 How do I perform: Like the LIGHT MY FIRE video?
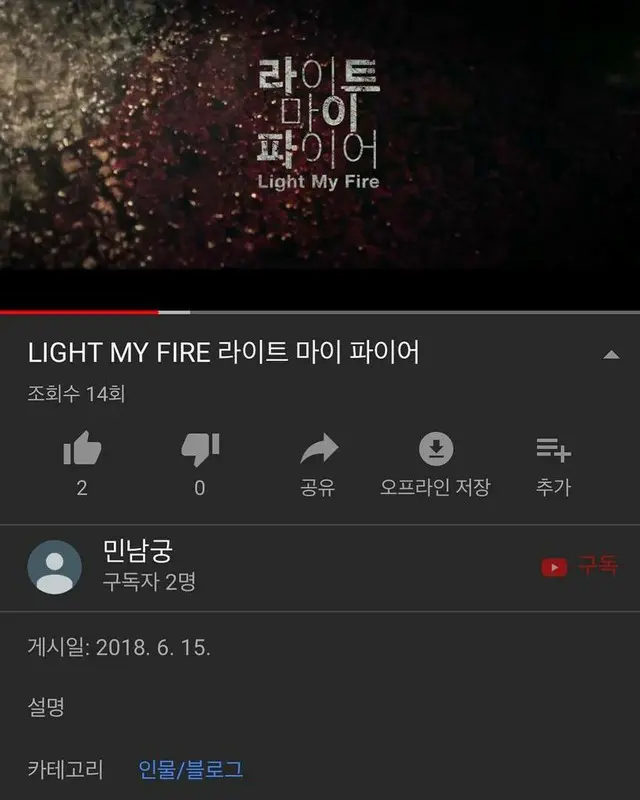coord(82,452)
